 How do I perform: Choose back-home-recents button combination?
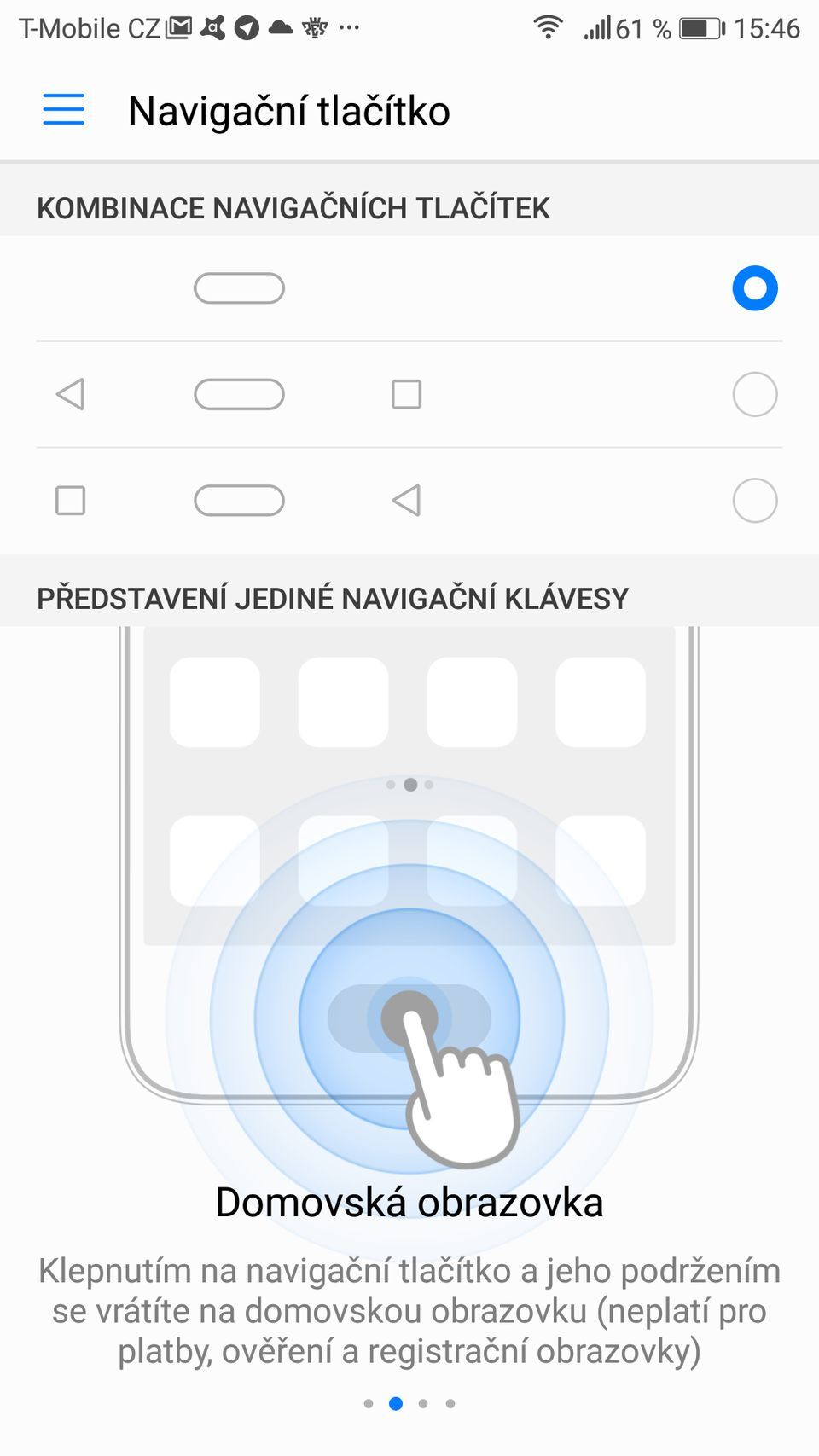pos(754,394)
